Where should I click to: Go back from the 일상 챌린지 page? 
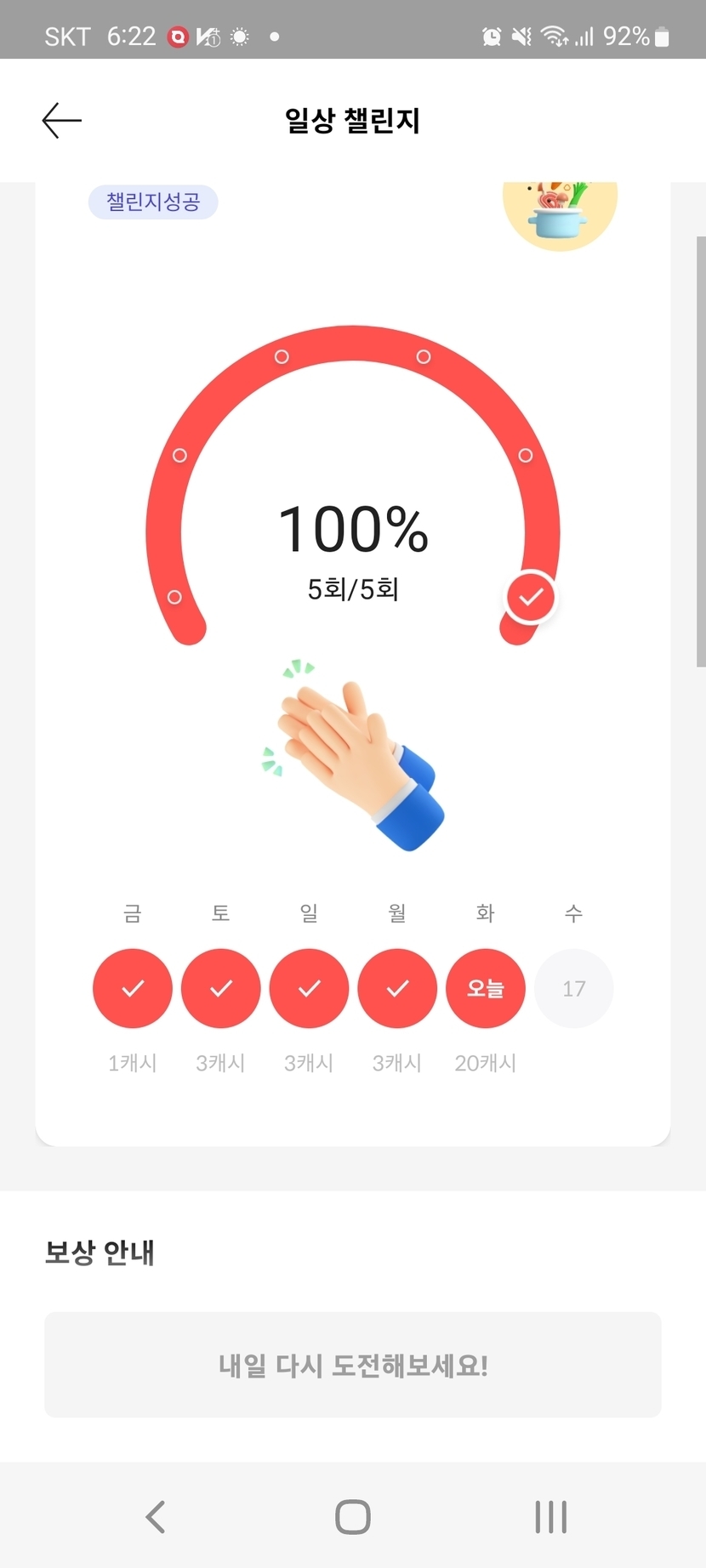(x=62, y=121)
